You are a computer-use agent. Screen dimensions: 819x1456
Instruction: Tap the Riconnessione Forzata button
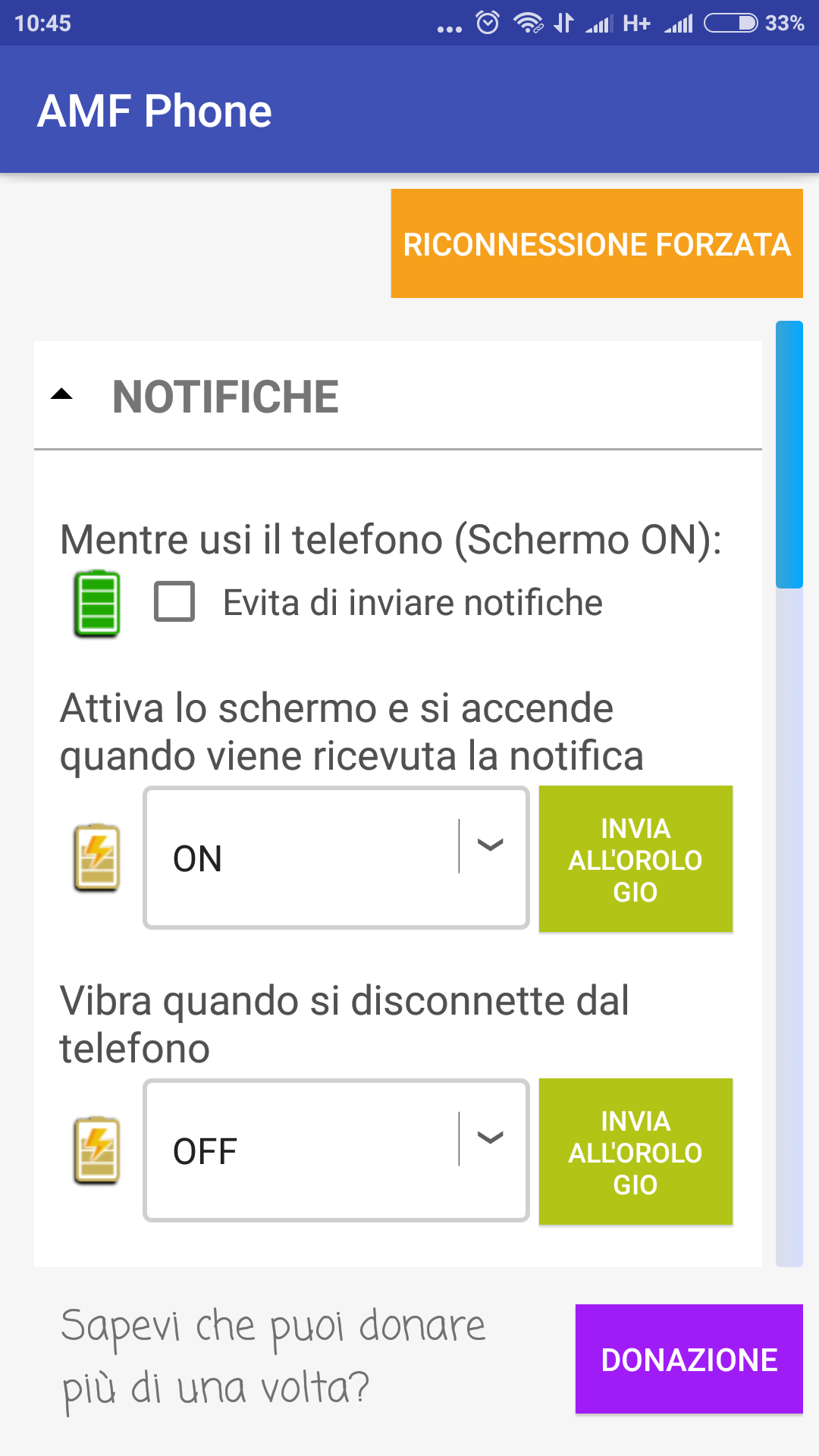click(597, 243)
